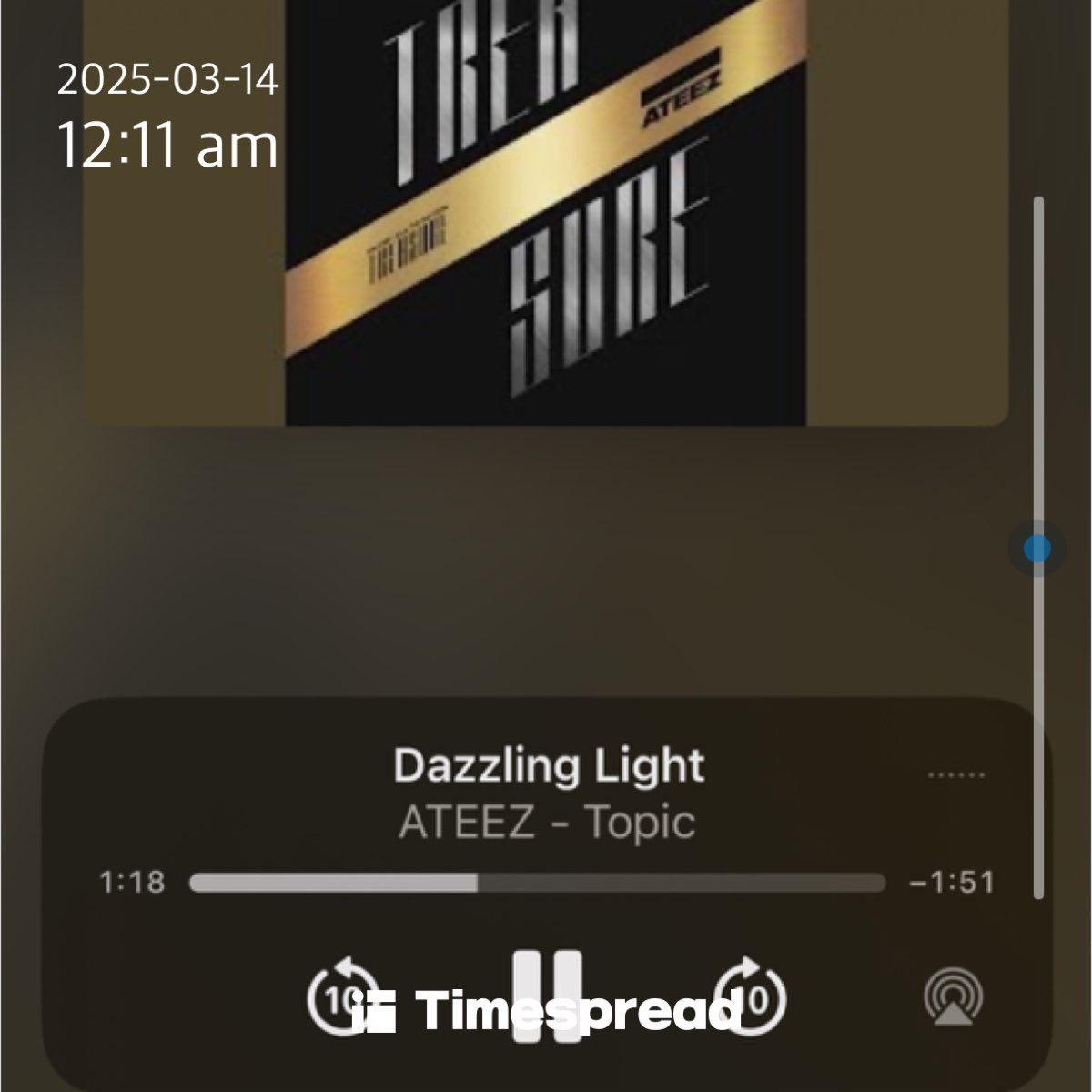The width and height of the screenshot is (1092, 1092).
Task: Tap the playback progress bar to seek
Action: 537,883
